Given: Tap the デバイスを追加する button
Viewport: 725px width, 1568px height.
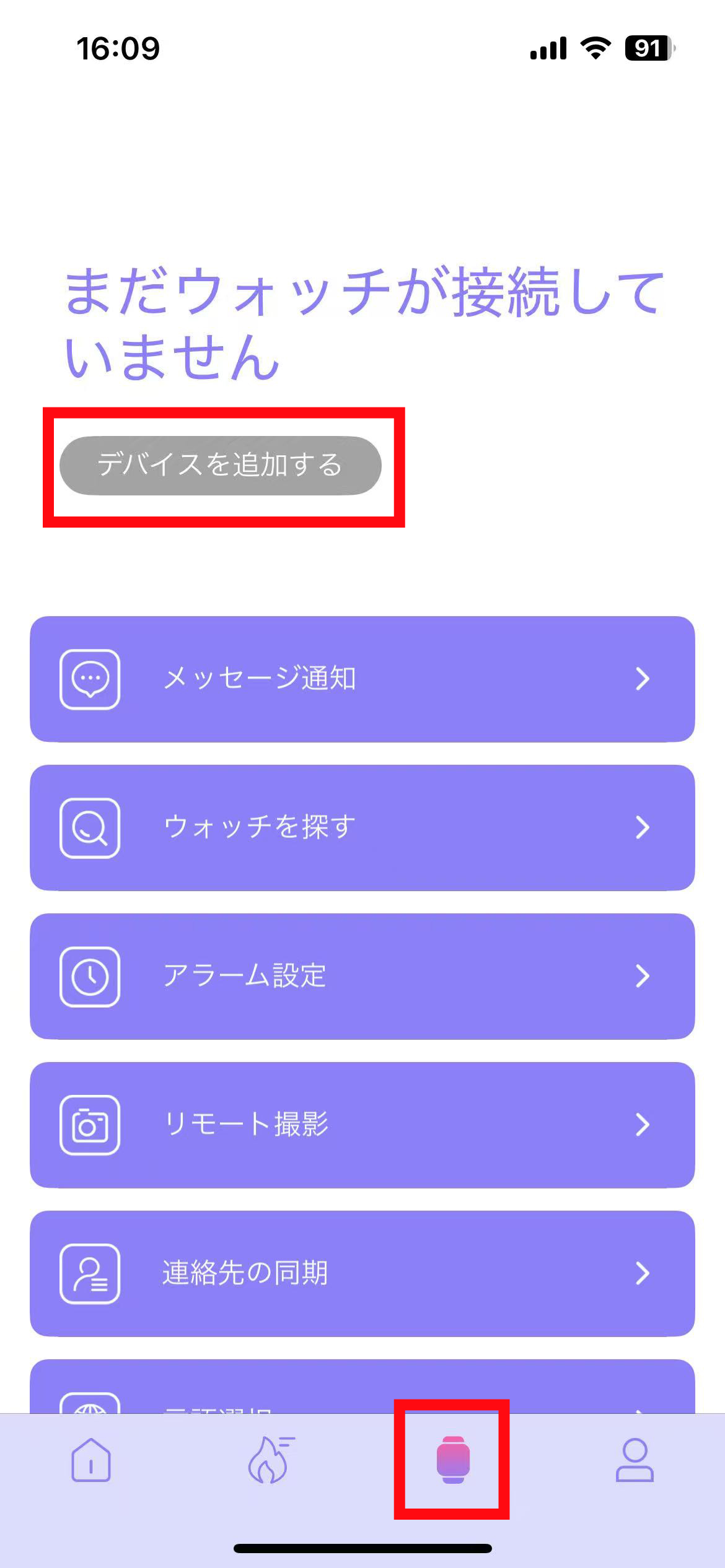Looking at the screenshot, I should point(220,465).
